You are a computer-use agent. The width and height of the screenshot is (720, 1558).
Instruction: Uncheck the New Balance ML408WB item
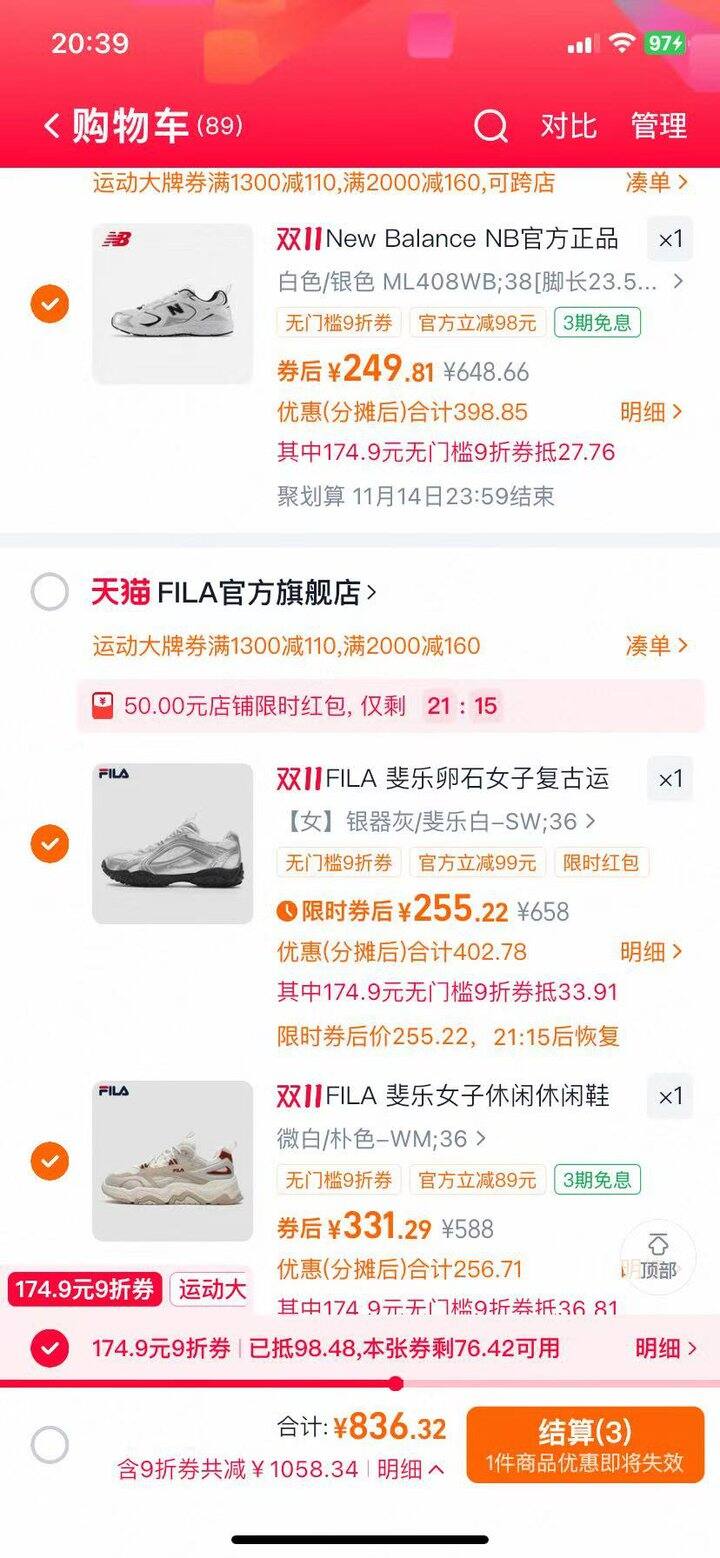[x=49, y=303]
